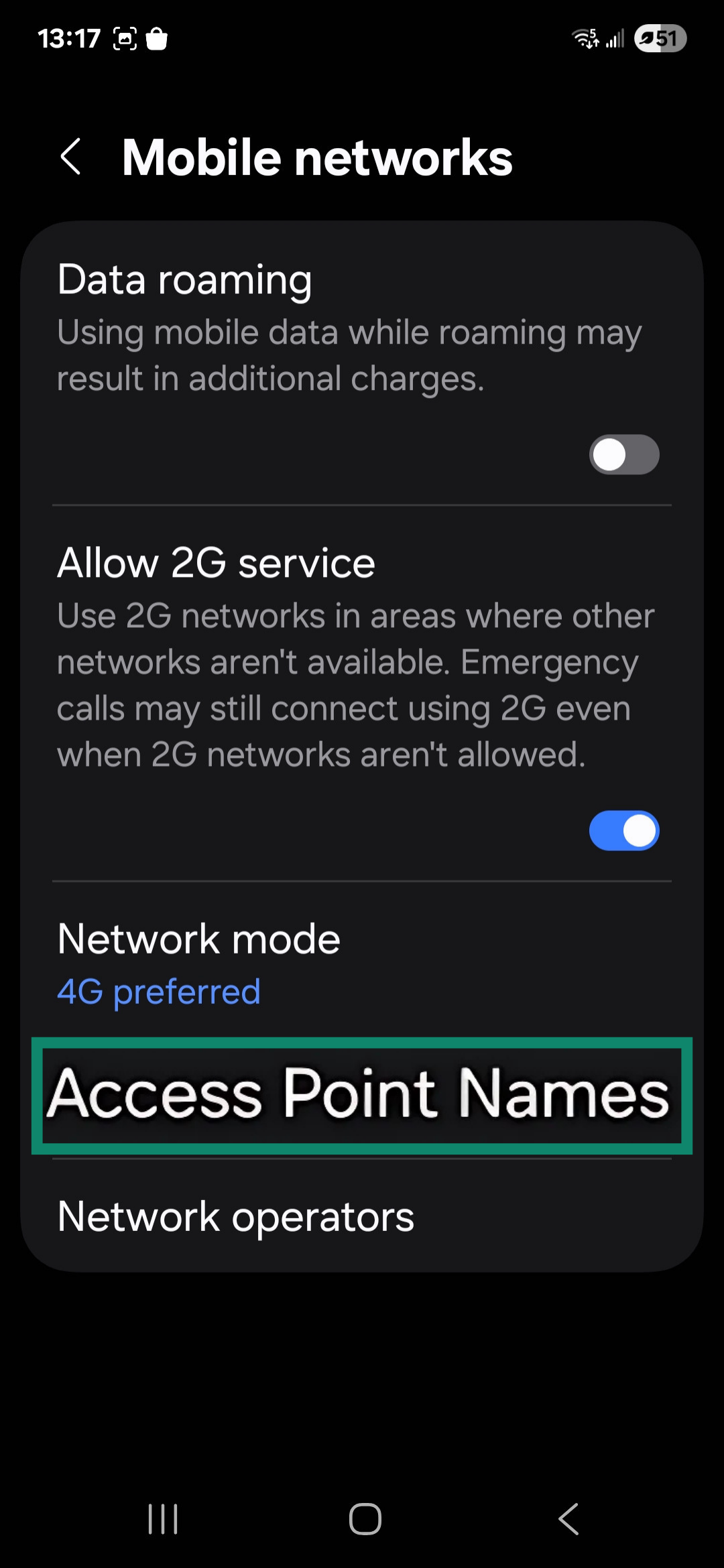724x1568 pixels.
Task: Open Network operators
Action: 236,1216
